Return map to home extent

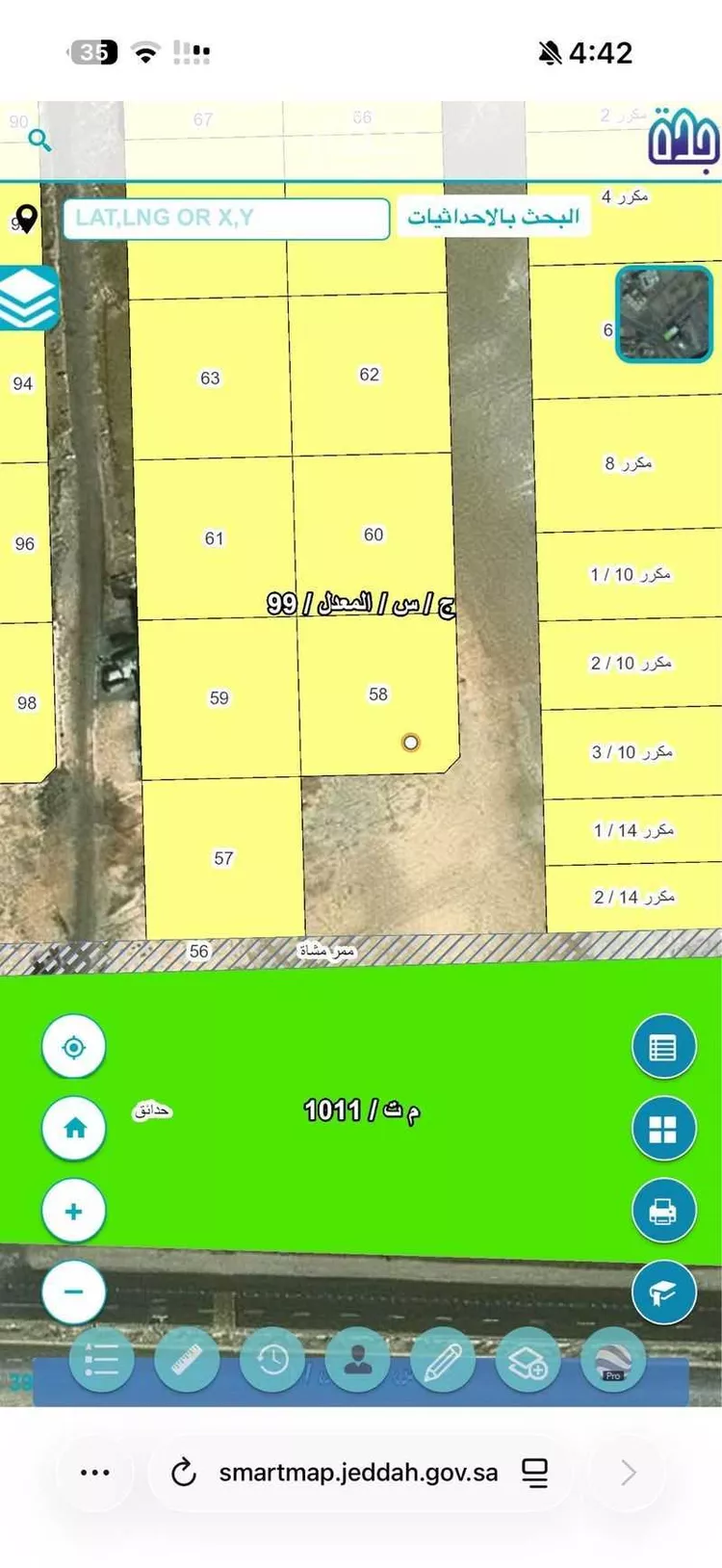(74, 1129)
